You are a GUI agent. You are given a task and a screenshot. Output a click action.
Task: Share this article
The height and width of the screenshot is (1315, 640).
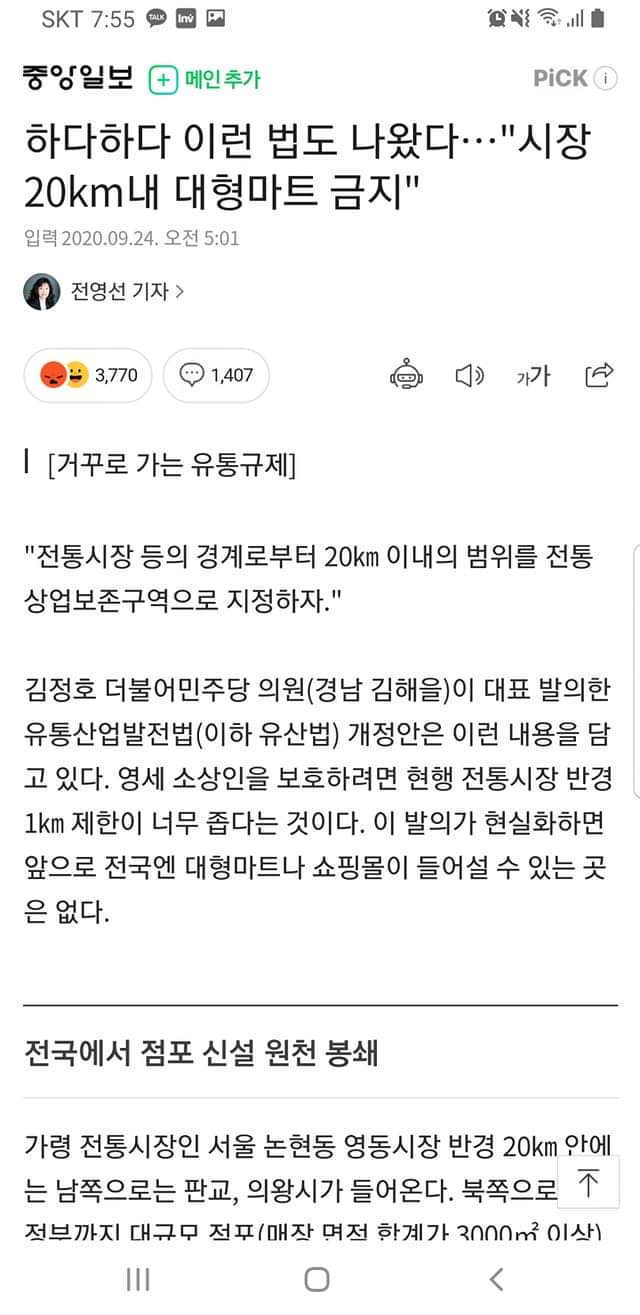pyautogui.click(x=598, y=375)
